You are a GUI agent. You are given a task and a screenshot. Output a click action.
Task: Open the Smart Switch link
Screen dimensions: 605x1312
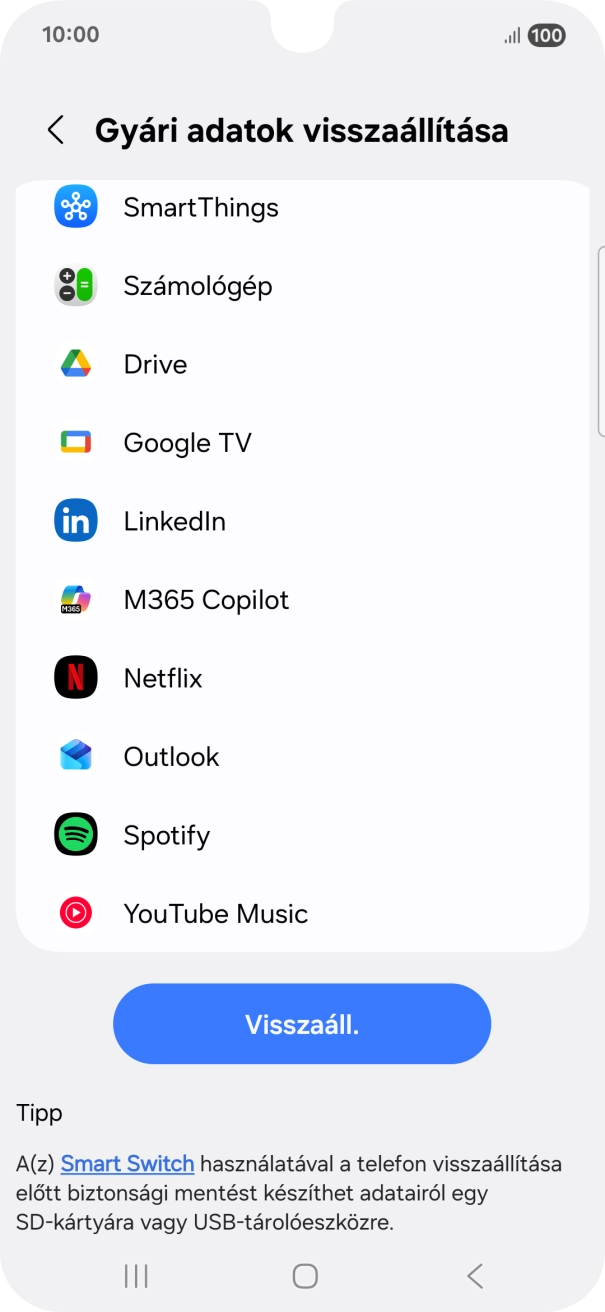(127, 1164)
